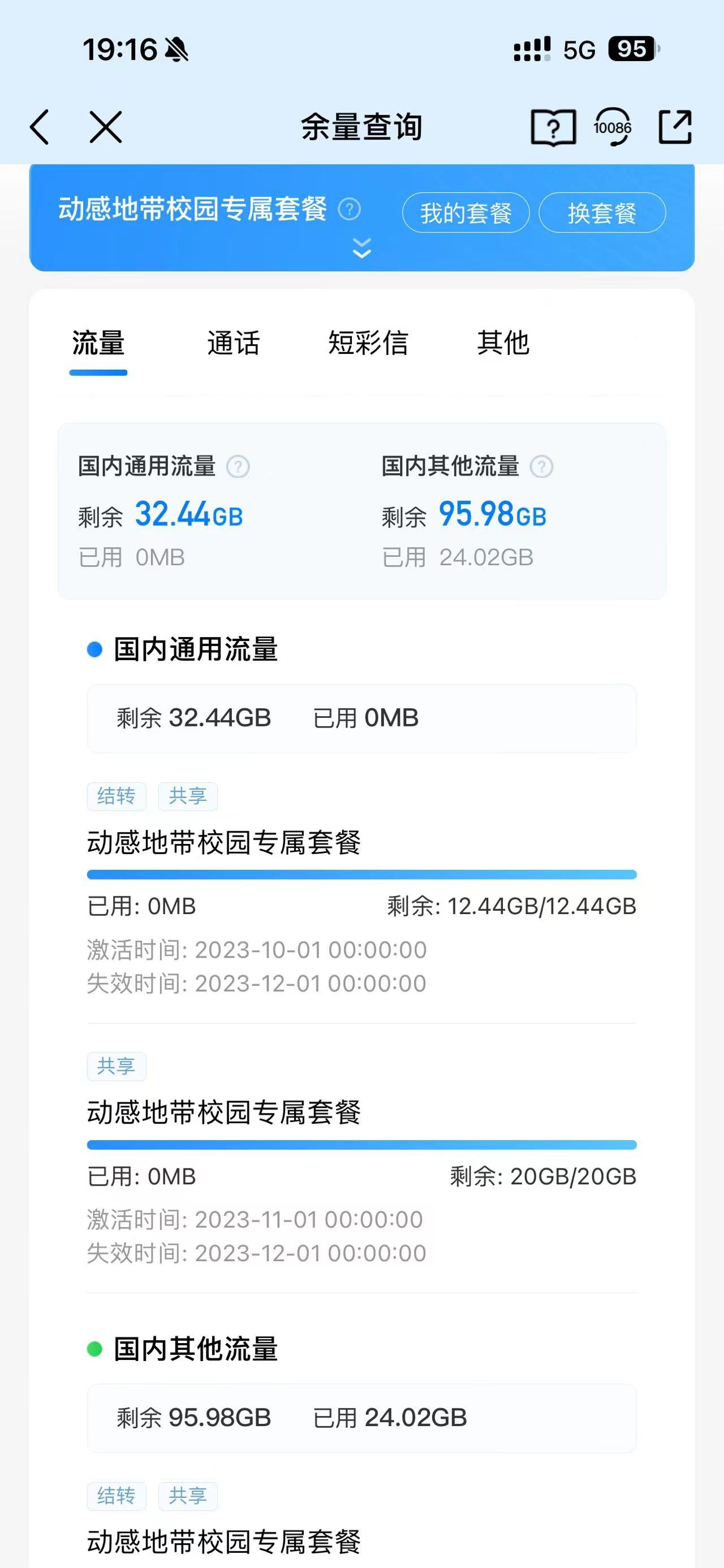Image resolution: width=724 pixels, height=1568 pixels.
Task: View info for 动感地带校园专属套餐 question mark
Action: (x=350, y=209)
